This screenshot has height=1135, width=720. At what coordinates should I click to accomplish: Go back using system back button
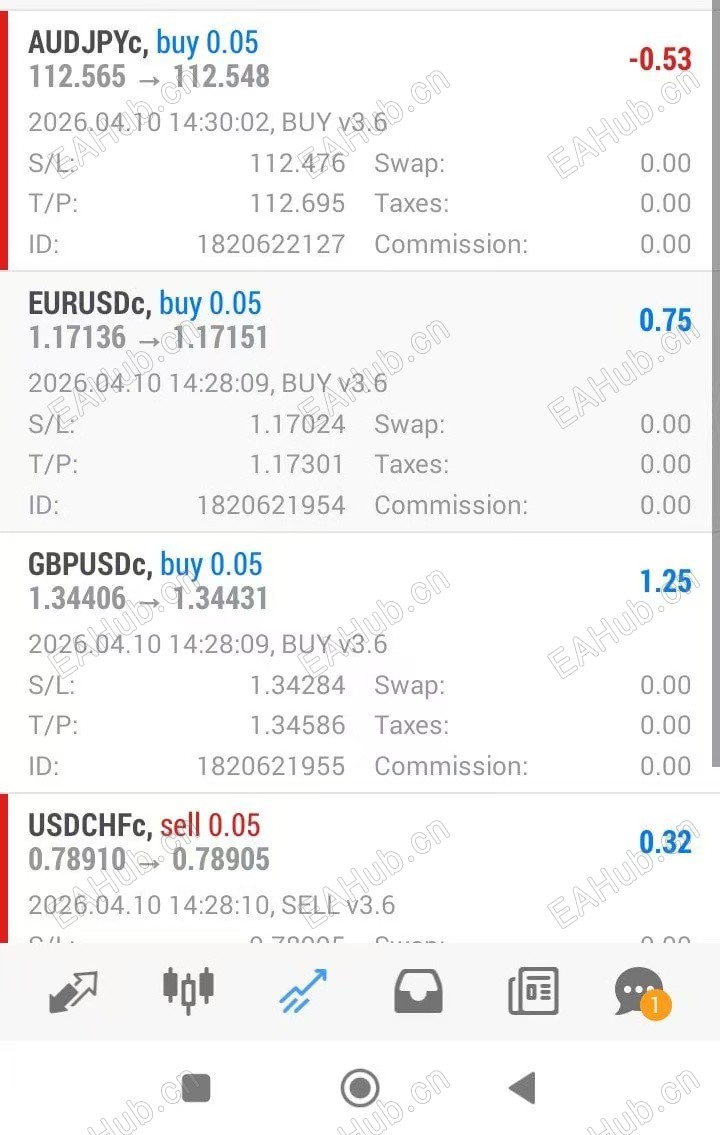tap(522, 1088)
